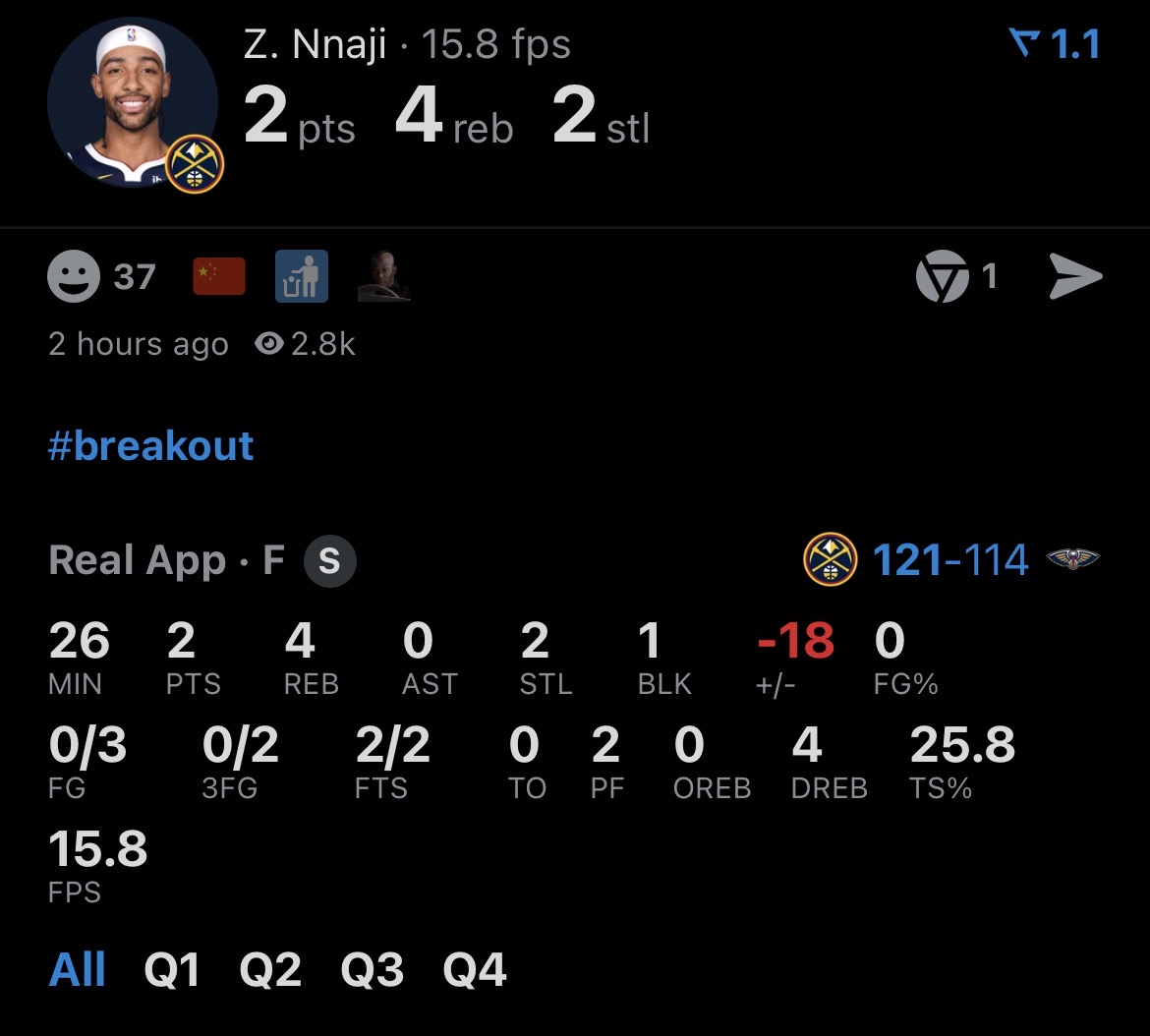Tap the 1.1 rating in the corner
Viewport: 1150px width, 1036px height.
pos(1055,44)
